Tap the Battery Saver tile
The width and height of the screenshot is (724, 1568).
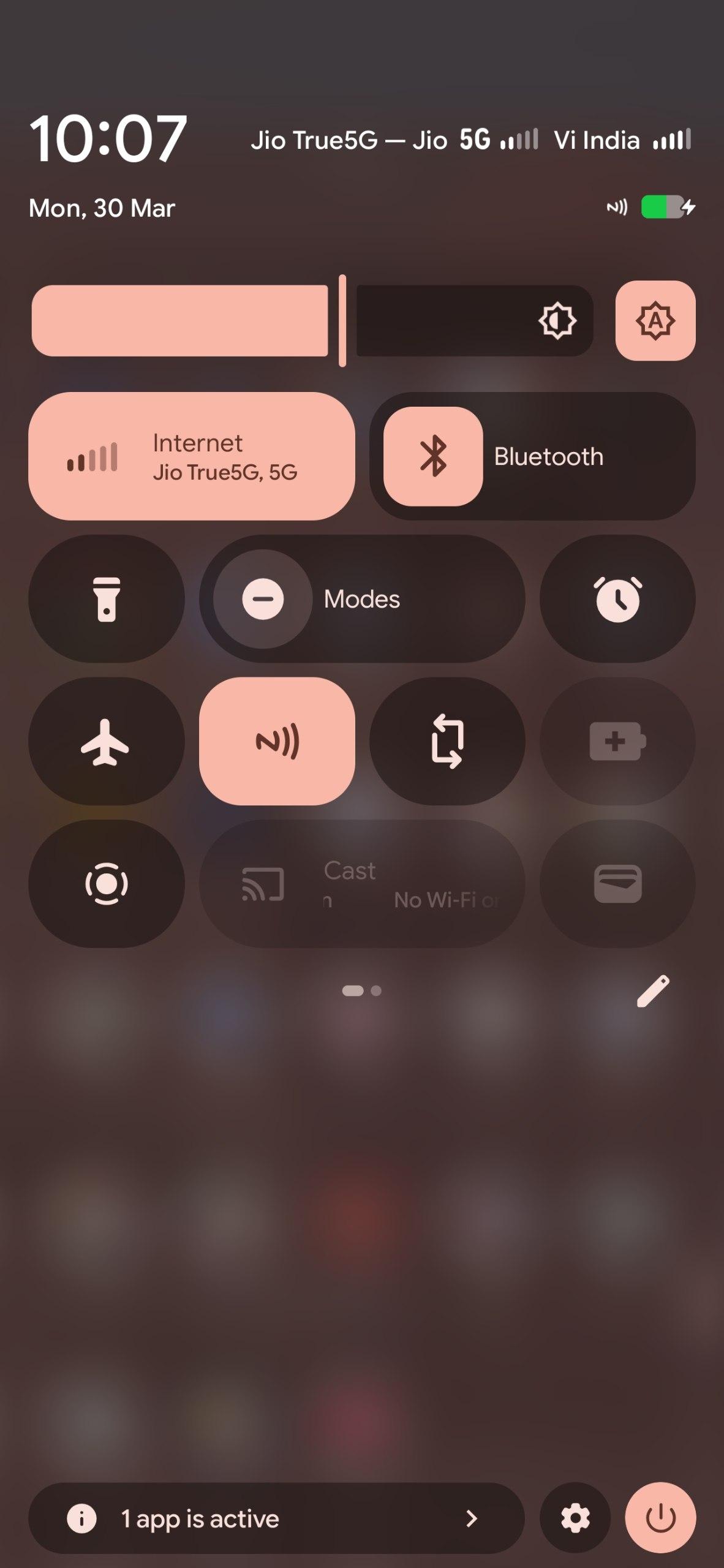pos(617,741)
